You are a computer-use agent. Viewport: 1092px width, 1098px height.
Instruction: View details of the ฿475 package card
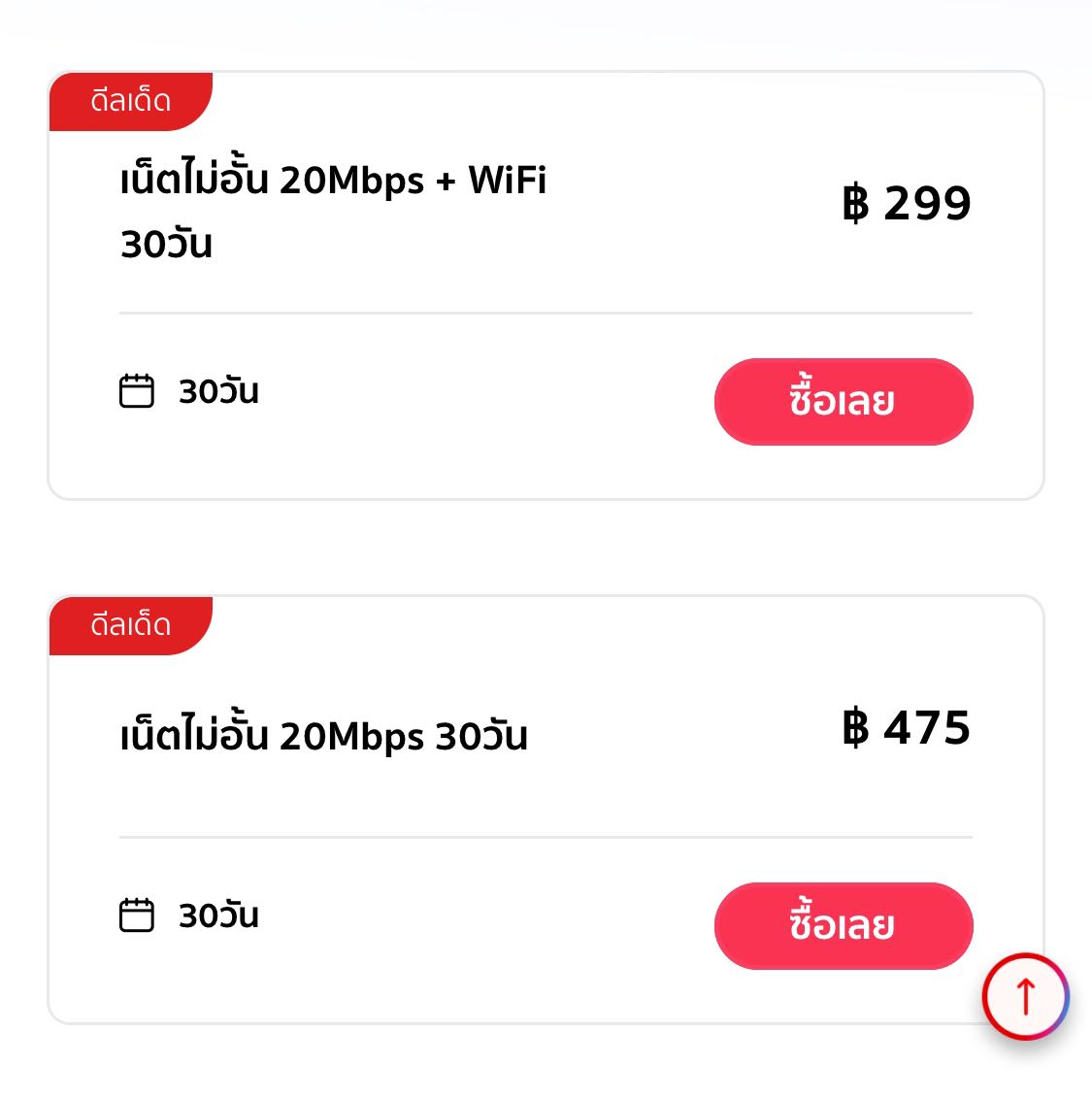323,735
